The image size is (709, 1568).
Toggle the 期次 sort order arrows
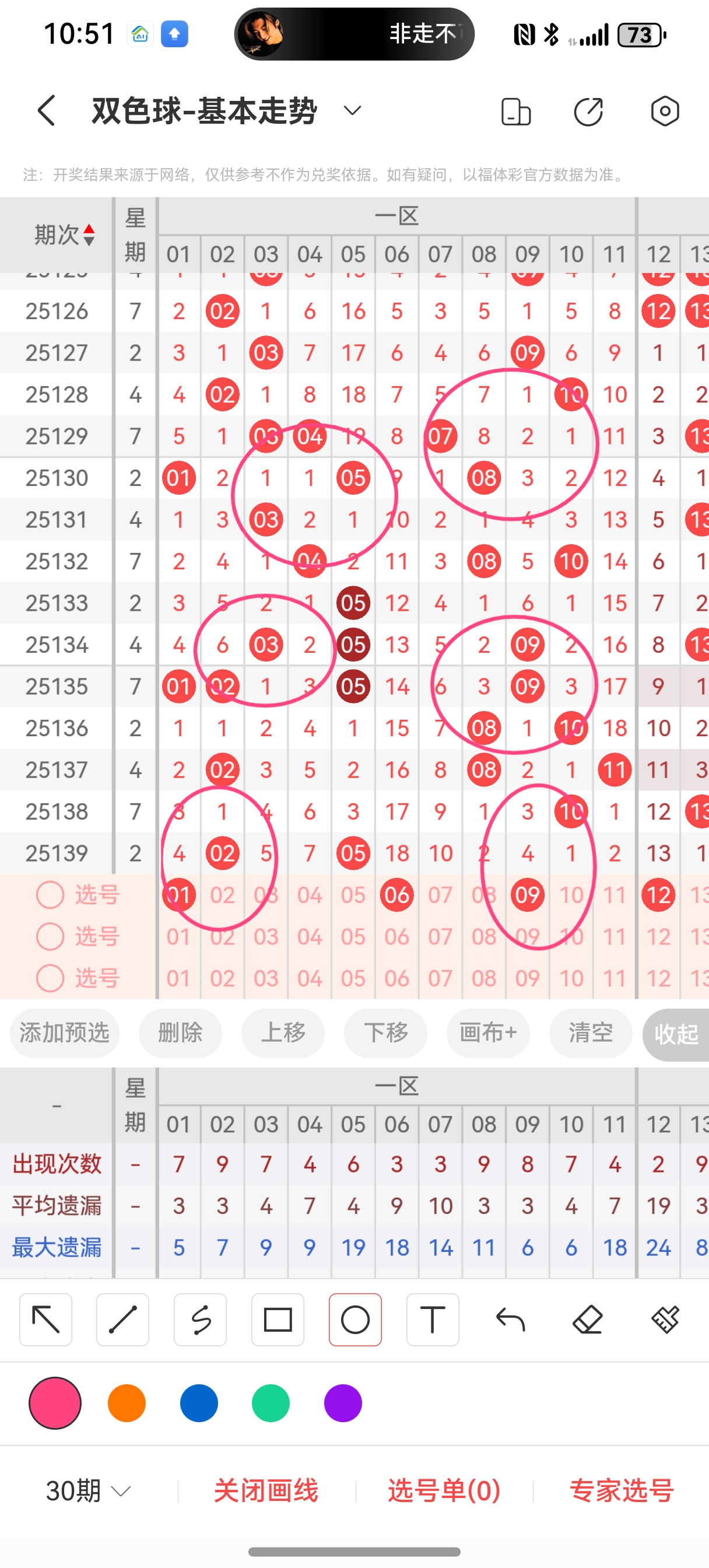click(89, 235)
